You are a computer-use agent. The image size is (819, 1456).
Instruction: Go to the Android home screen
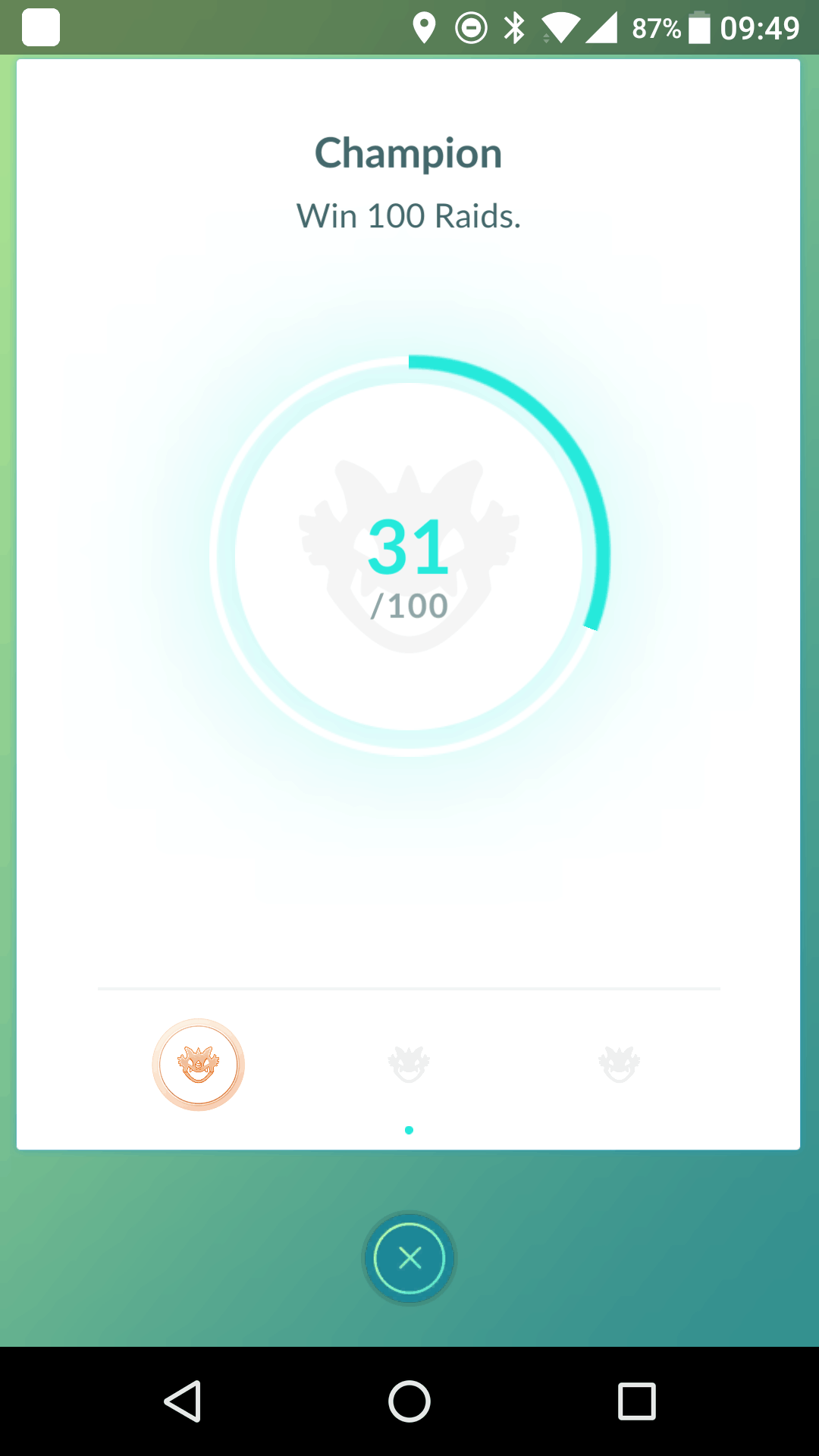tap(409, 1401)
